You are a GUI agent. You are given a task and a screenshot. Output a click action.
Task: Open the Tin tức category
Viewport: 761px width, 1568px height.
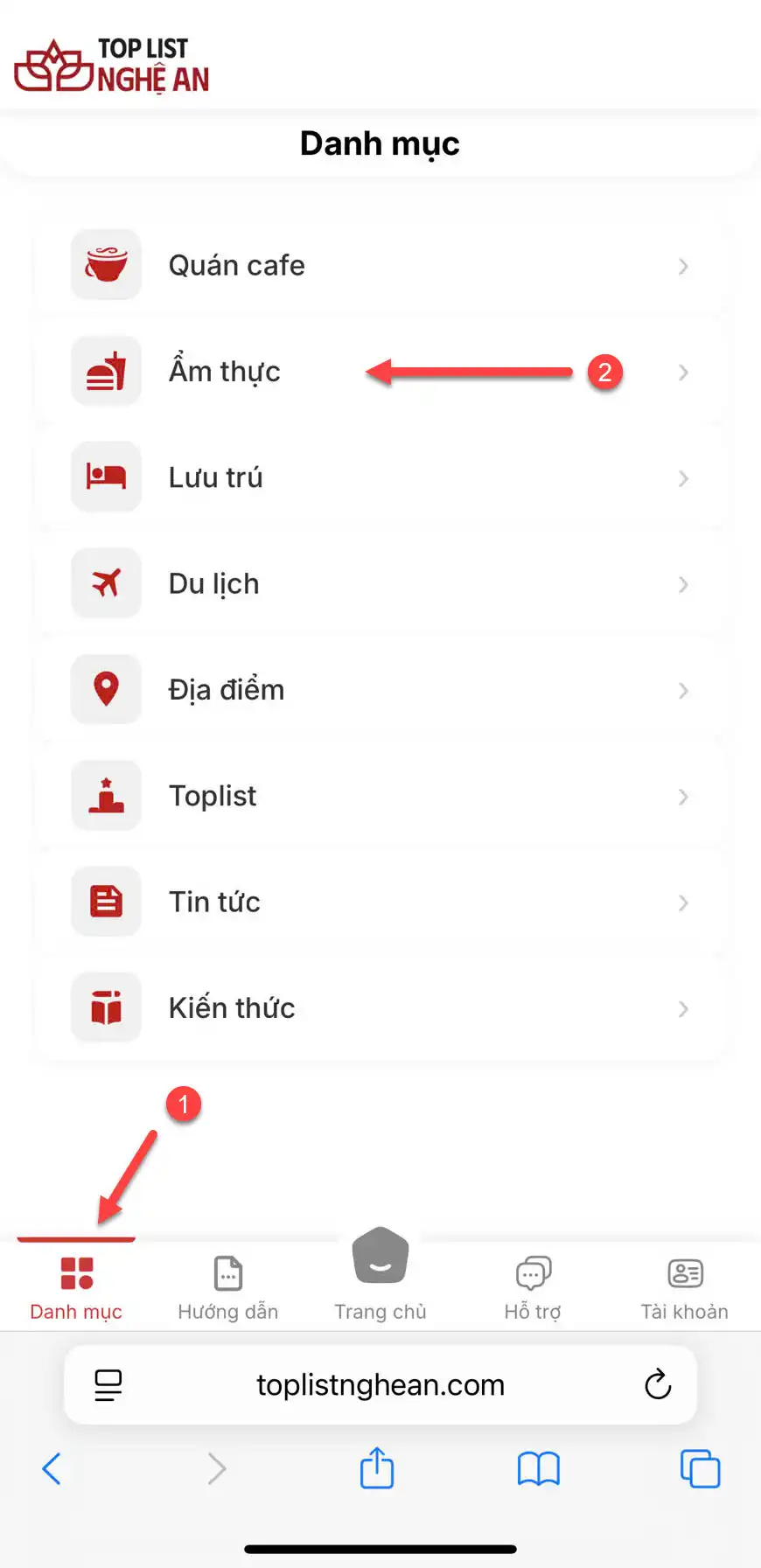click(214, 902)
